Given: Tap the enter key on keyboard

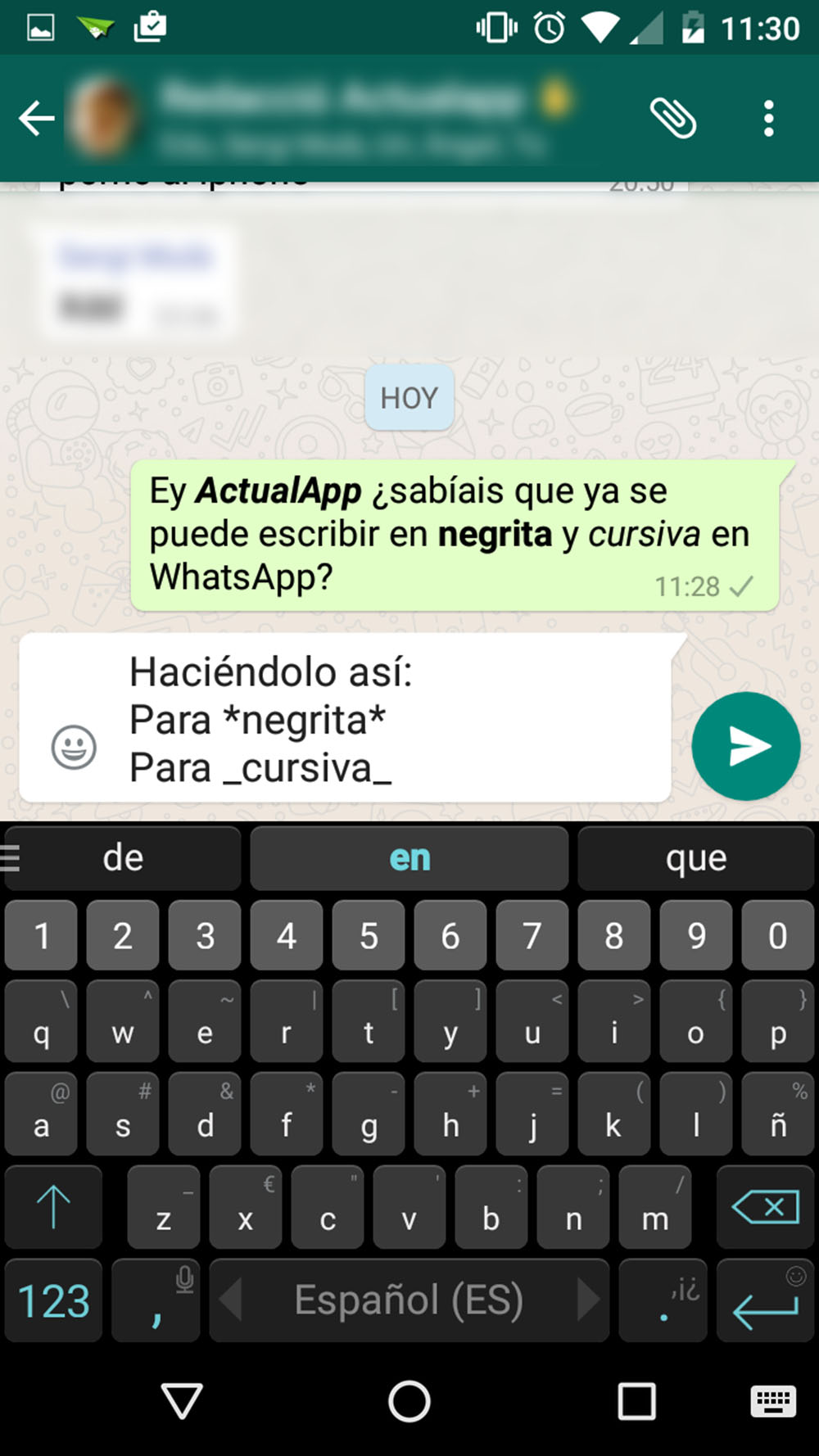Looking at the screenshot, I should point(765,1300).
